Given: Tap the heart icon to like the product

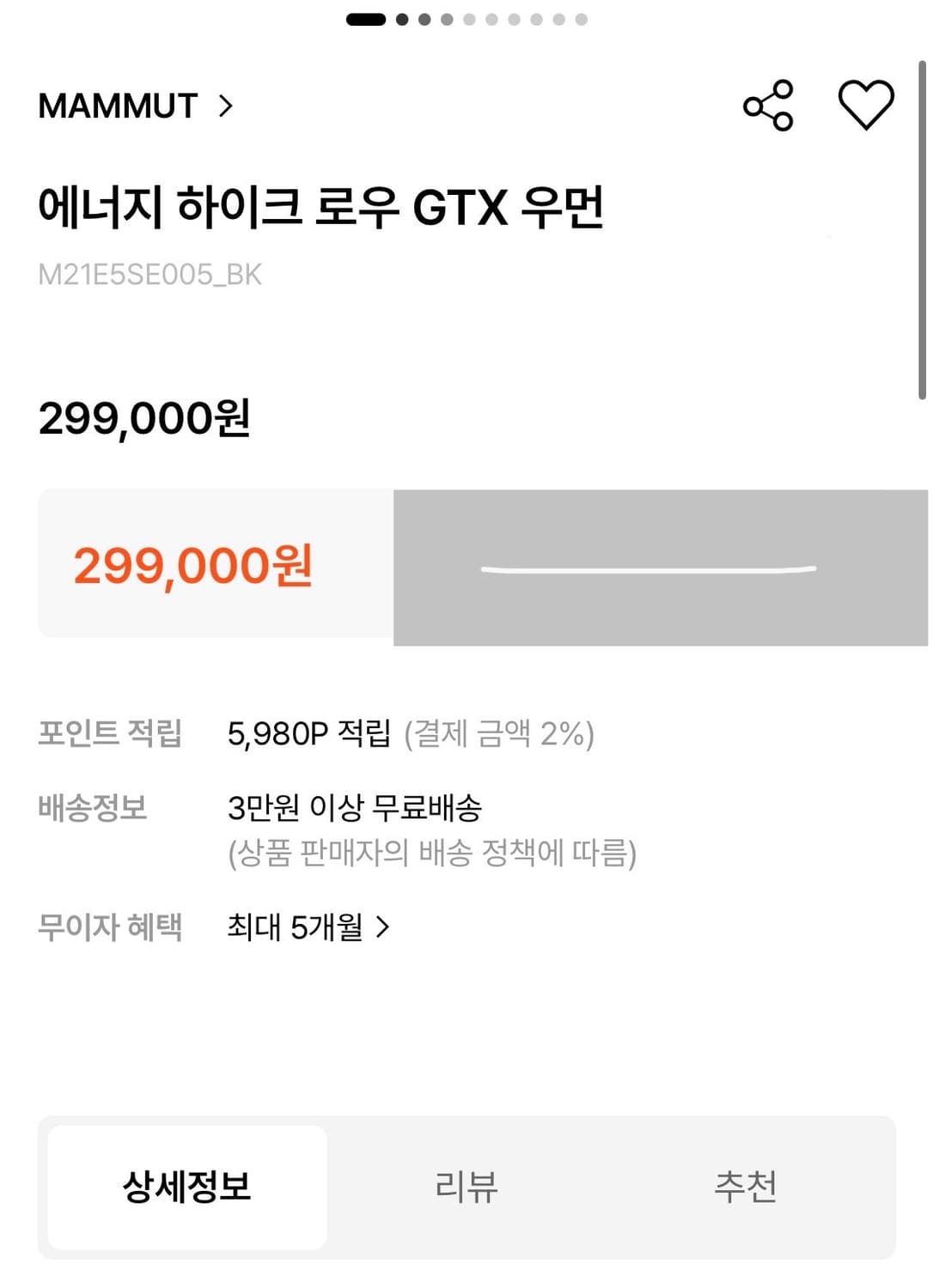Looking at the screenshot, I should 868,106.
